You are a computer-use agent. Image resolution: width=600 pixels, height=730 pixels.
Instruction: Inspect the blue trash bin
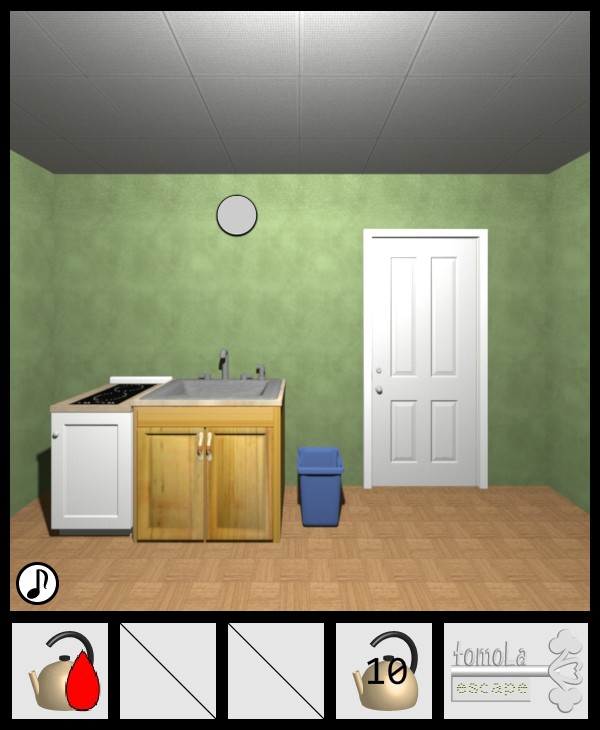click(x=320, y=488)
